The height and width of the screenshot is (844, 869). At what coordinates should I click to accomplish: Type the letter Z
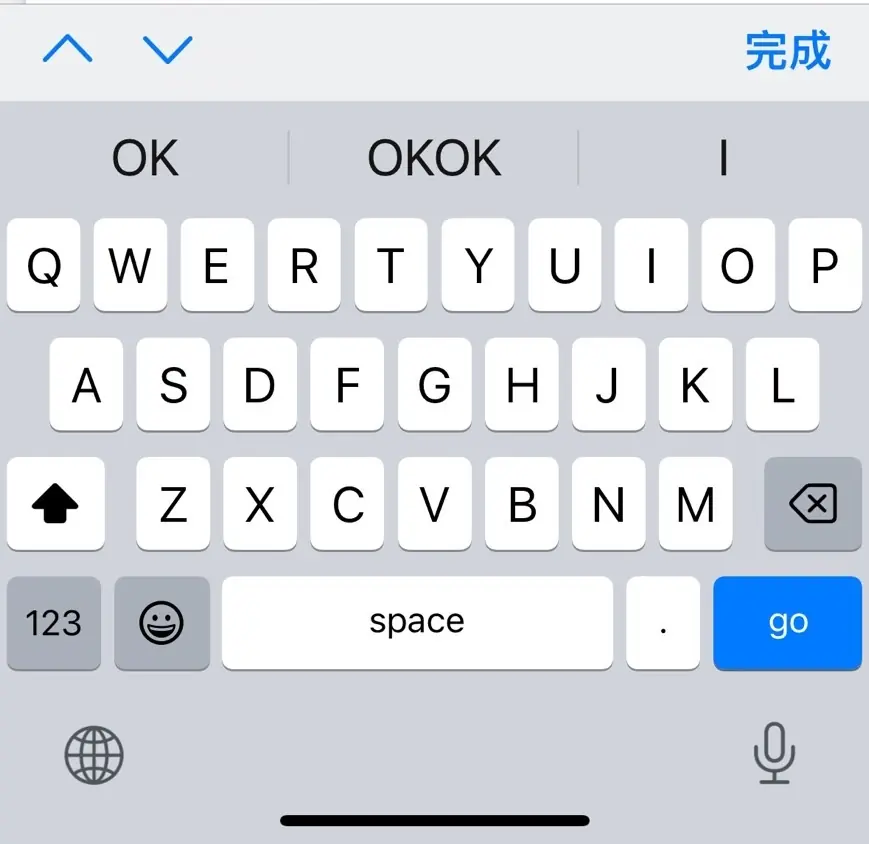click(x=173, y=504)
